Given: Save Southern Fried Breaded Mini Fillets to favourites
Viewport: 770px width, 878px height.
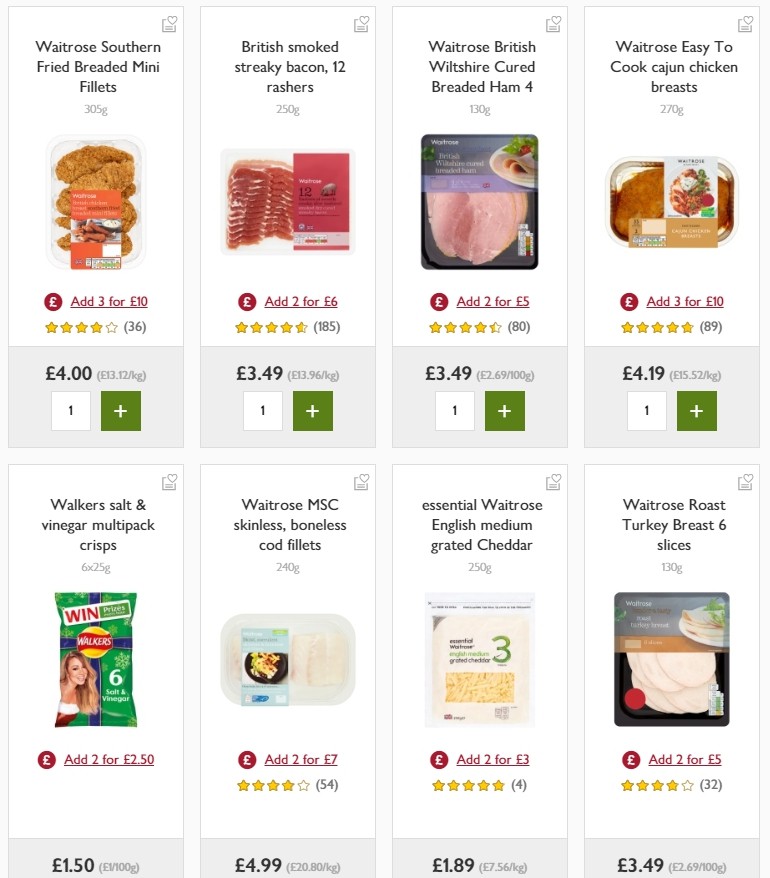Looking at the screenshot, I should tap(169, 22).
